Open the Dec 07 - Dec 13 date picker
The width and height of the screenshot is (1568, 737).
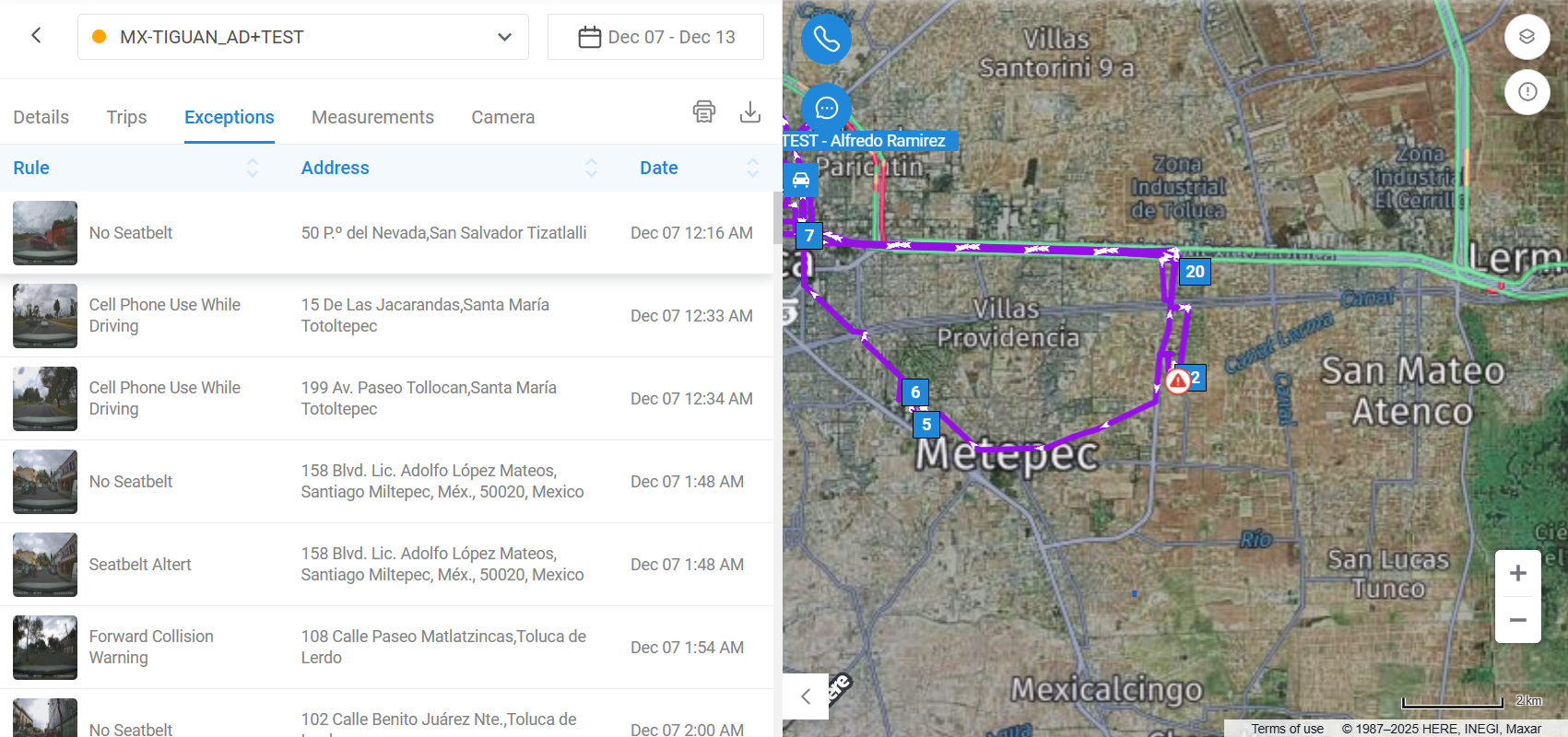point(655,37)
